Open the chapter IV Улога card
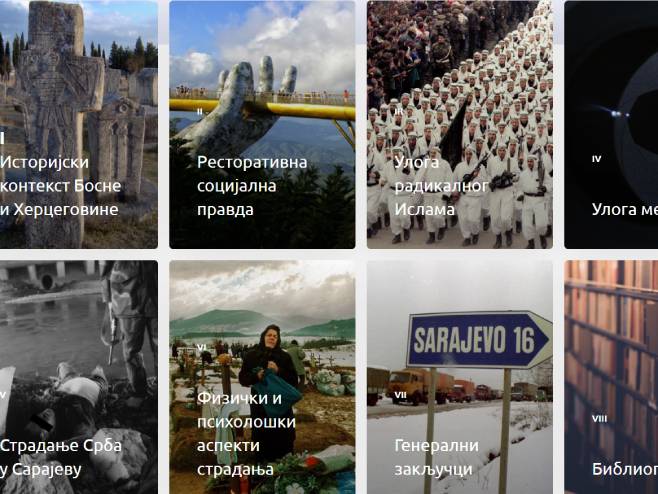 tap(612, 125)
